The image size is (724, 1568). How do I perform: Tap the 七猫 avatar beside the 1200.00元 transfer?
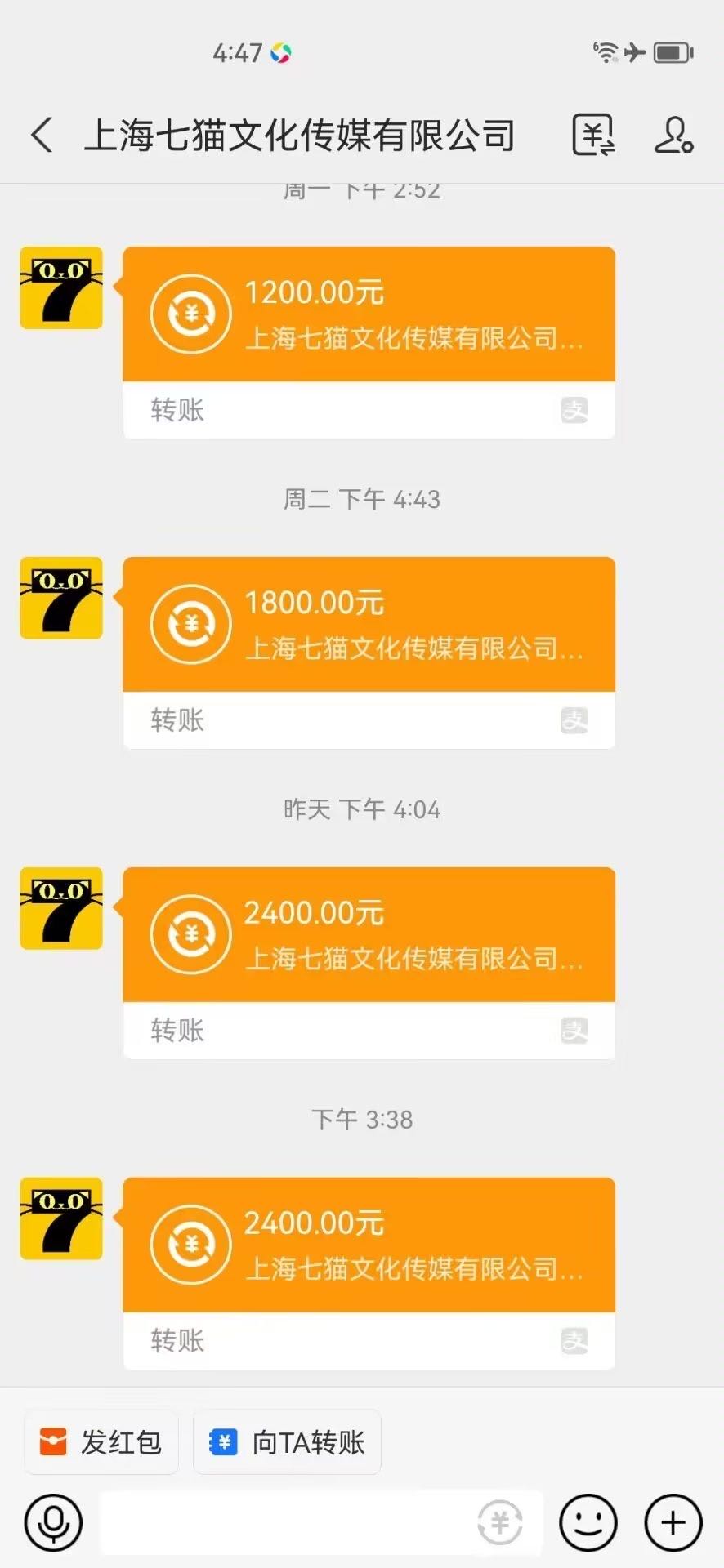coord(61,287)
